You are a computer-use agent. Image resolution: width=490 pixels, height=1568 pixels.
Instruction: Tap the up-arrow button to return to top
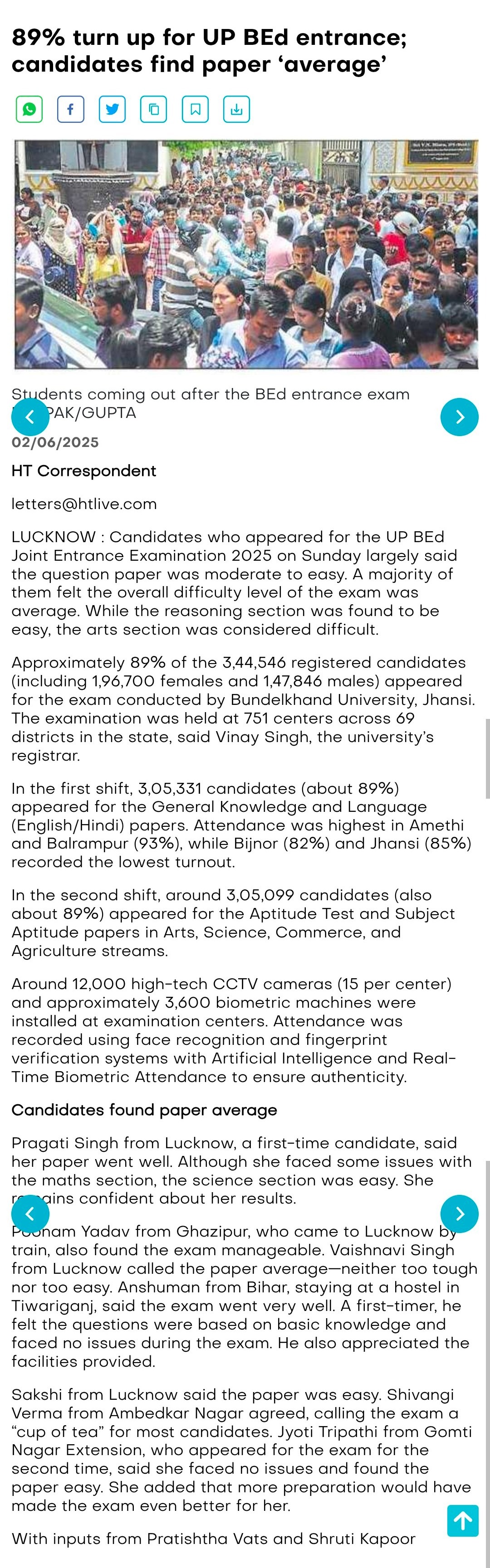click(463, 1520)
